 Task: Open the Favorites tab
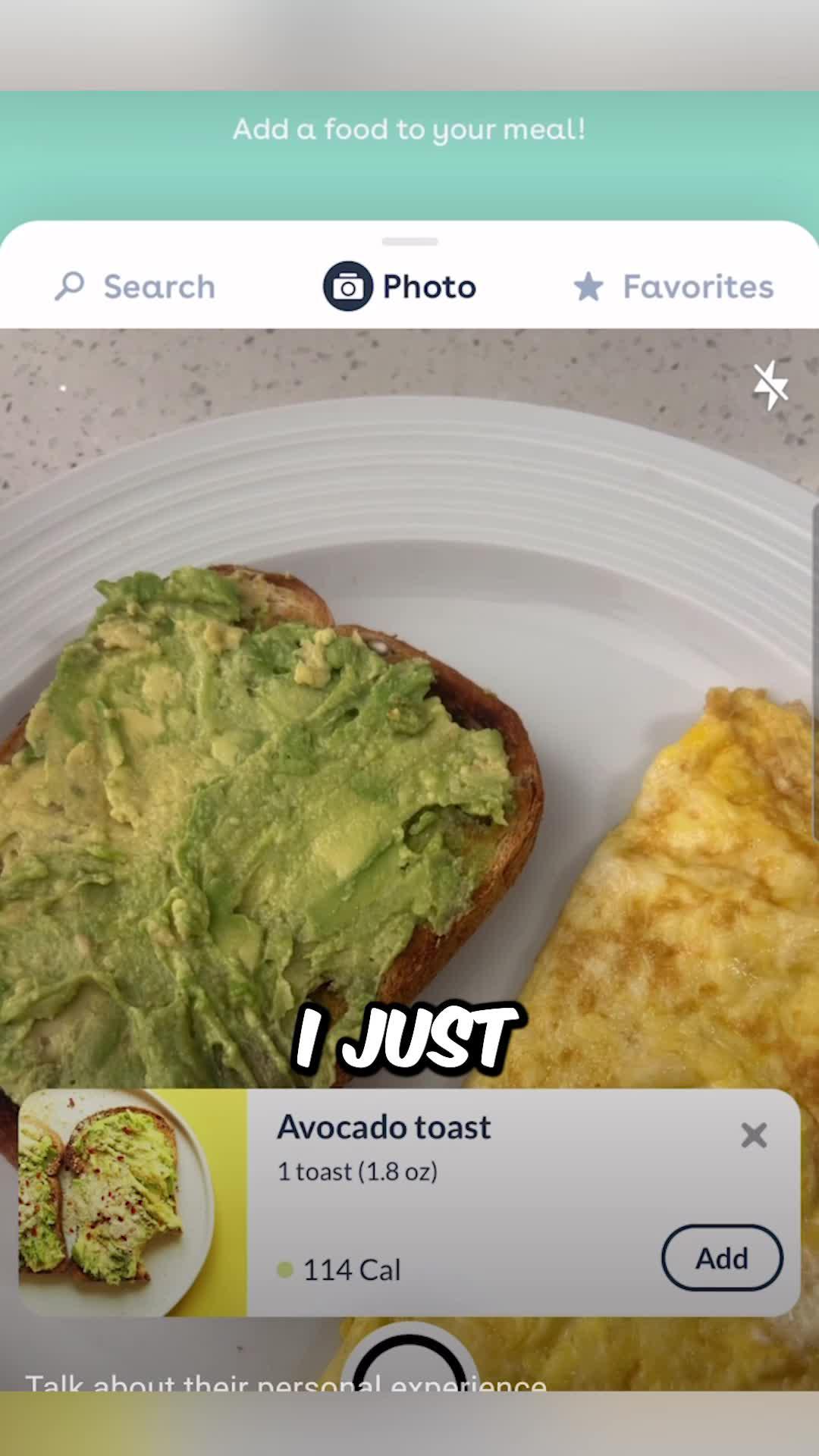click(673, 287)
